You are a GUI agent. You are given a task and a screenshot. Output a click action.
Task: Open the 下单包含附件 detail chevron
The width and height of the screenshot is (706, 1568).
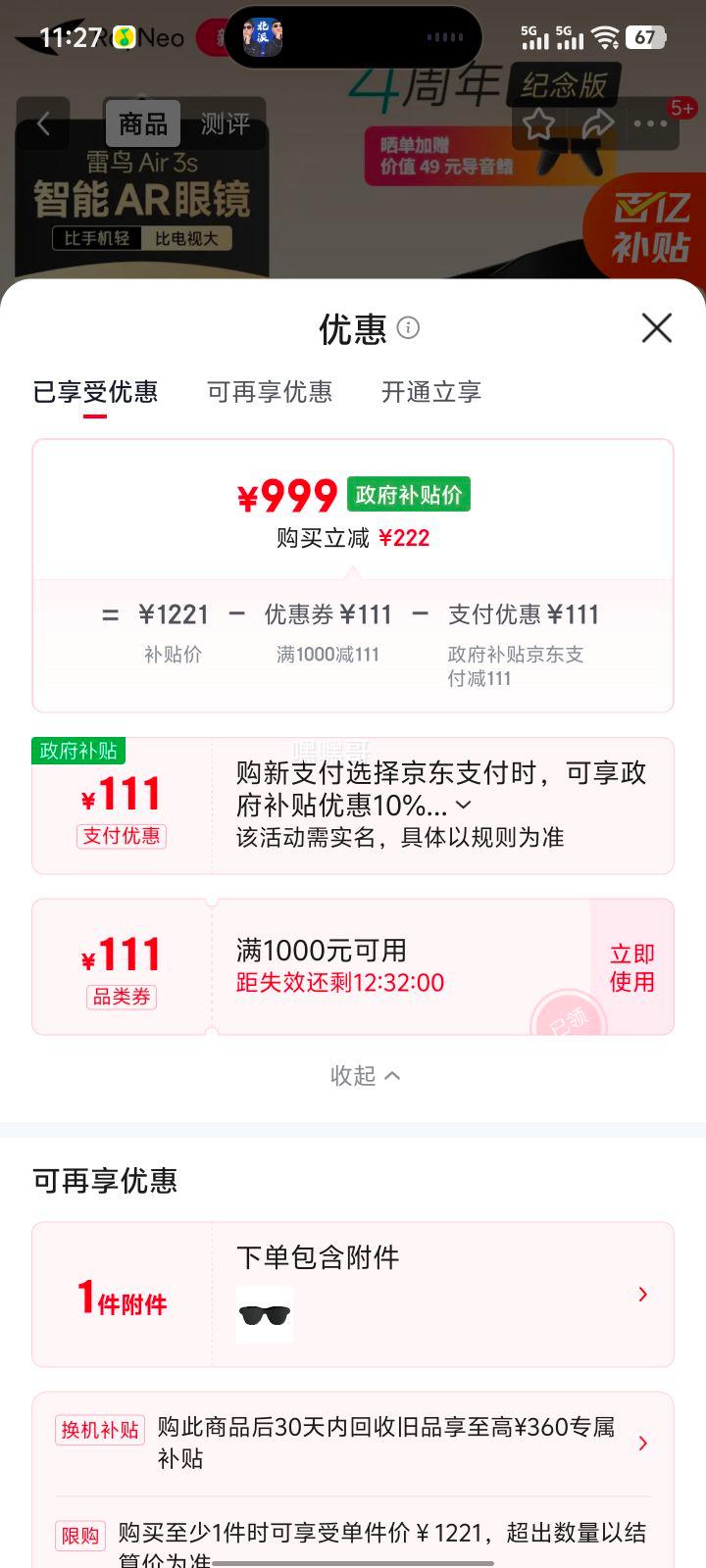tap(642, 1294)
